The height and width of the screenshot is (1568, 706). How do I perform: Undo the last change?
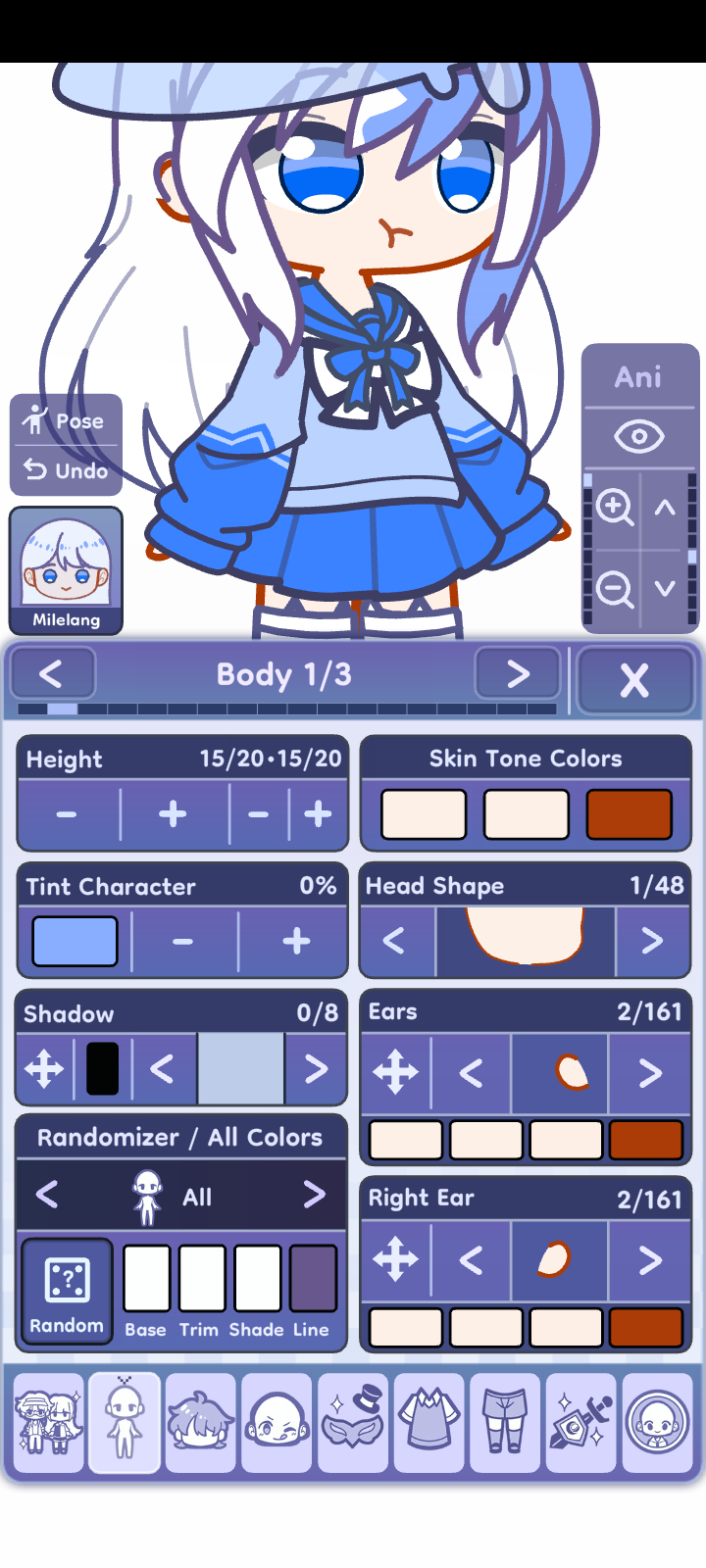pyautogui.click(x=66, y=470)
